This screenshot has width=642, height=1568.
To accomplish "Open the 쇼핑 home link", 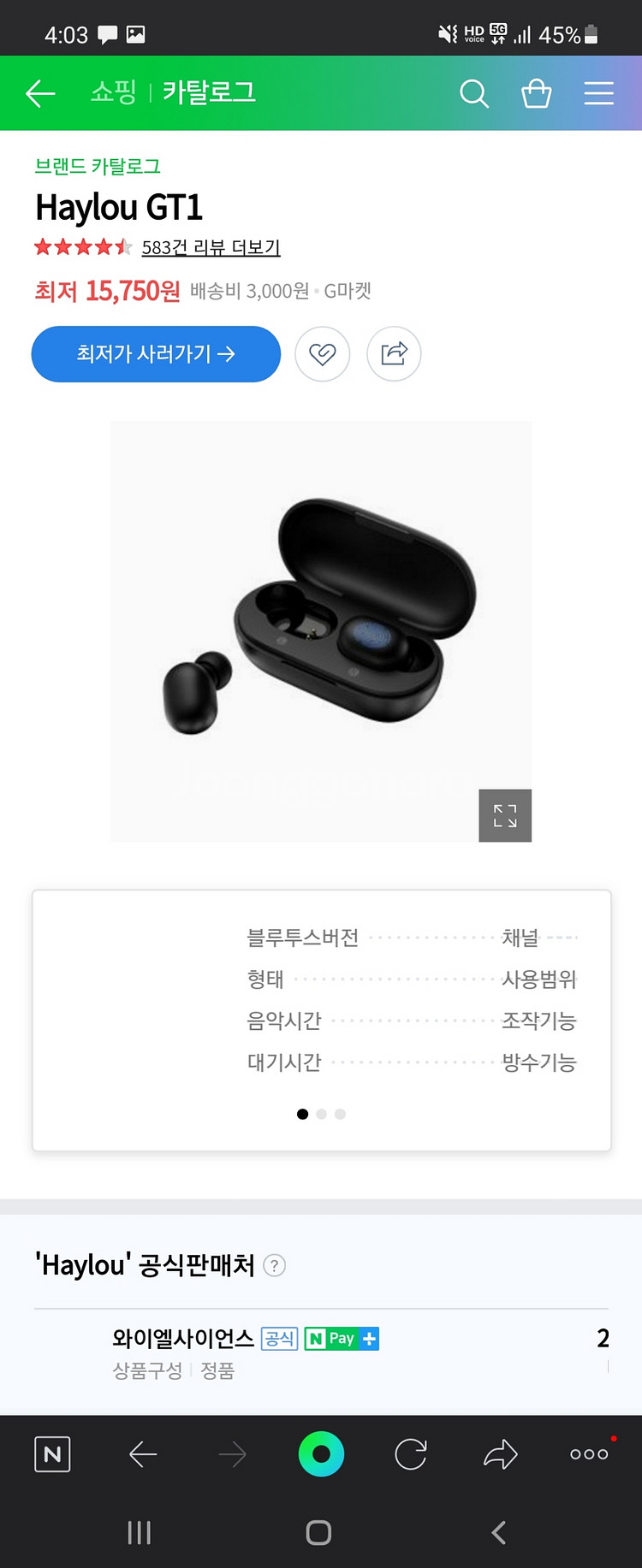I will tap(113, 92).
